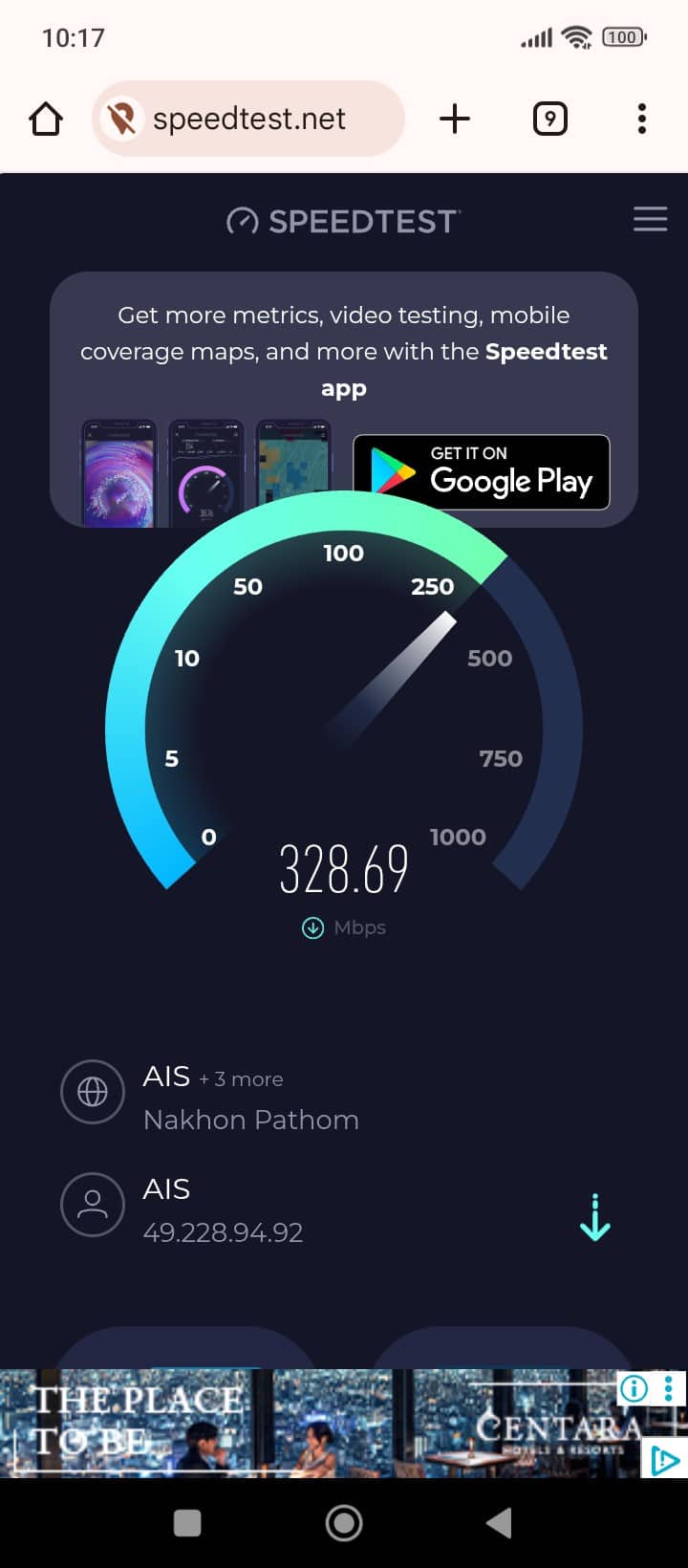
Task: Show the open tabs switcher
Action: tap(549, 120)
